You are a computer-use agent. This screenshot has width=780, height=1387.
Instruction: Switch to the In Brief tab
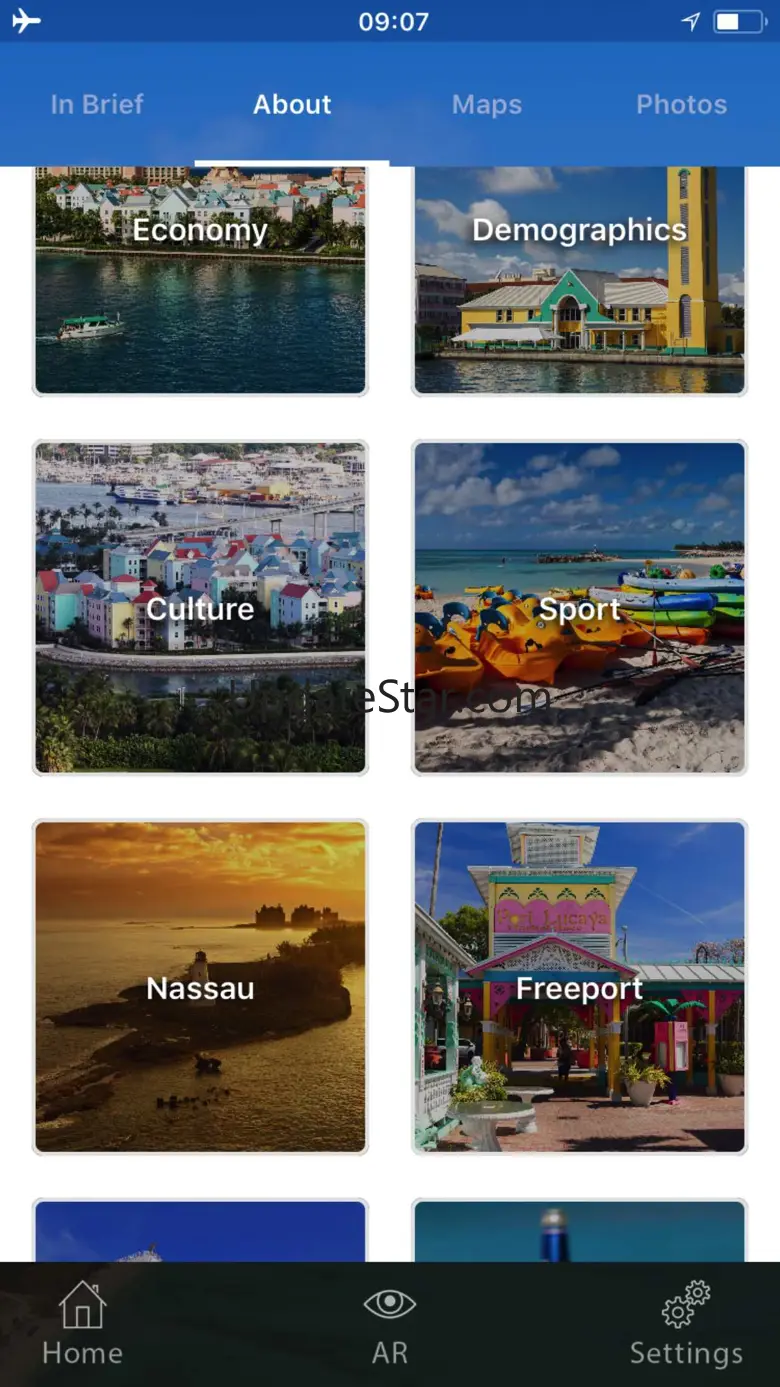coord(97,105)
